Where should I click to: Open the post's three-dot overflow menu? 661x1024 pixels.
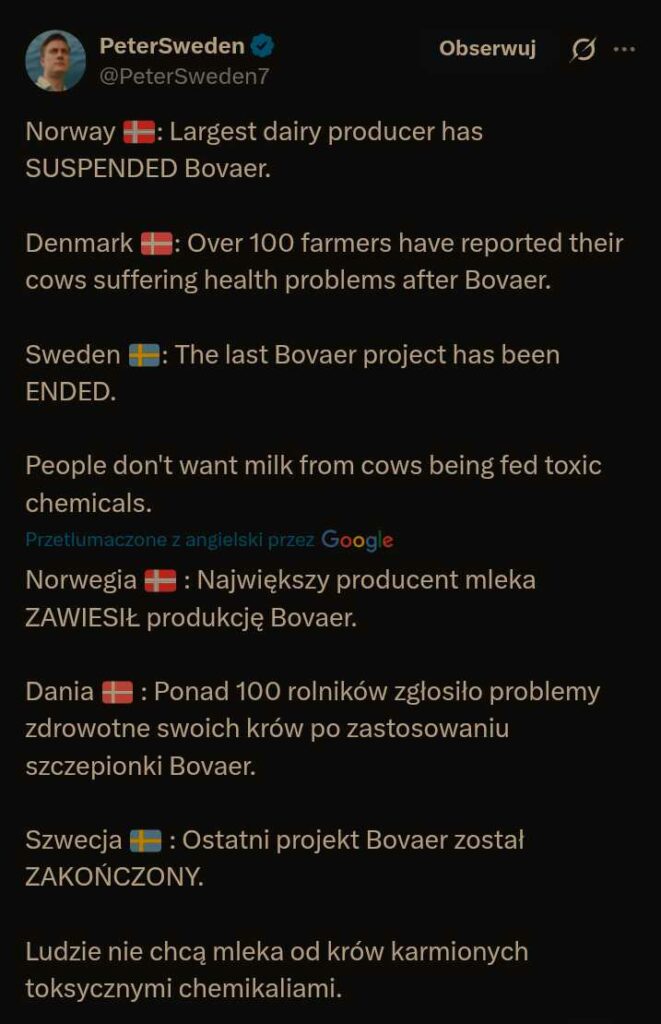click(x=624, y=49)
